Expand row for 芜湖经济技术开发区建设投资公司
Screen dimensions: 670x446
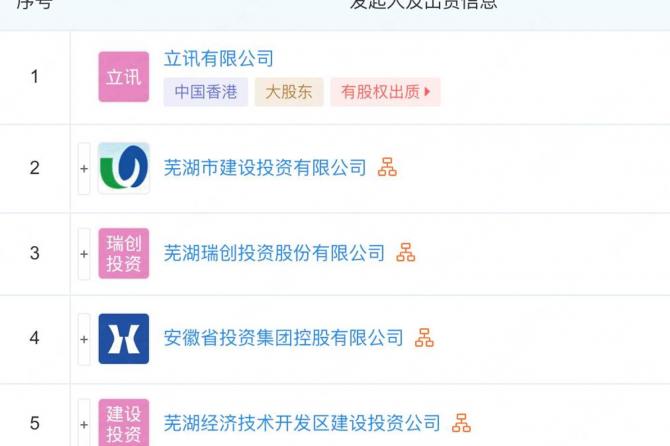tap(84, 423)
